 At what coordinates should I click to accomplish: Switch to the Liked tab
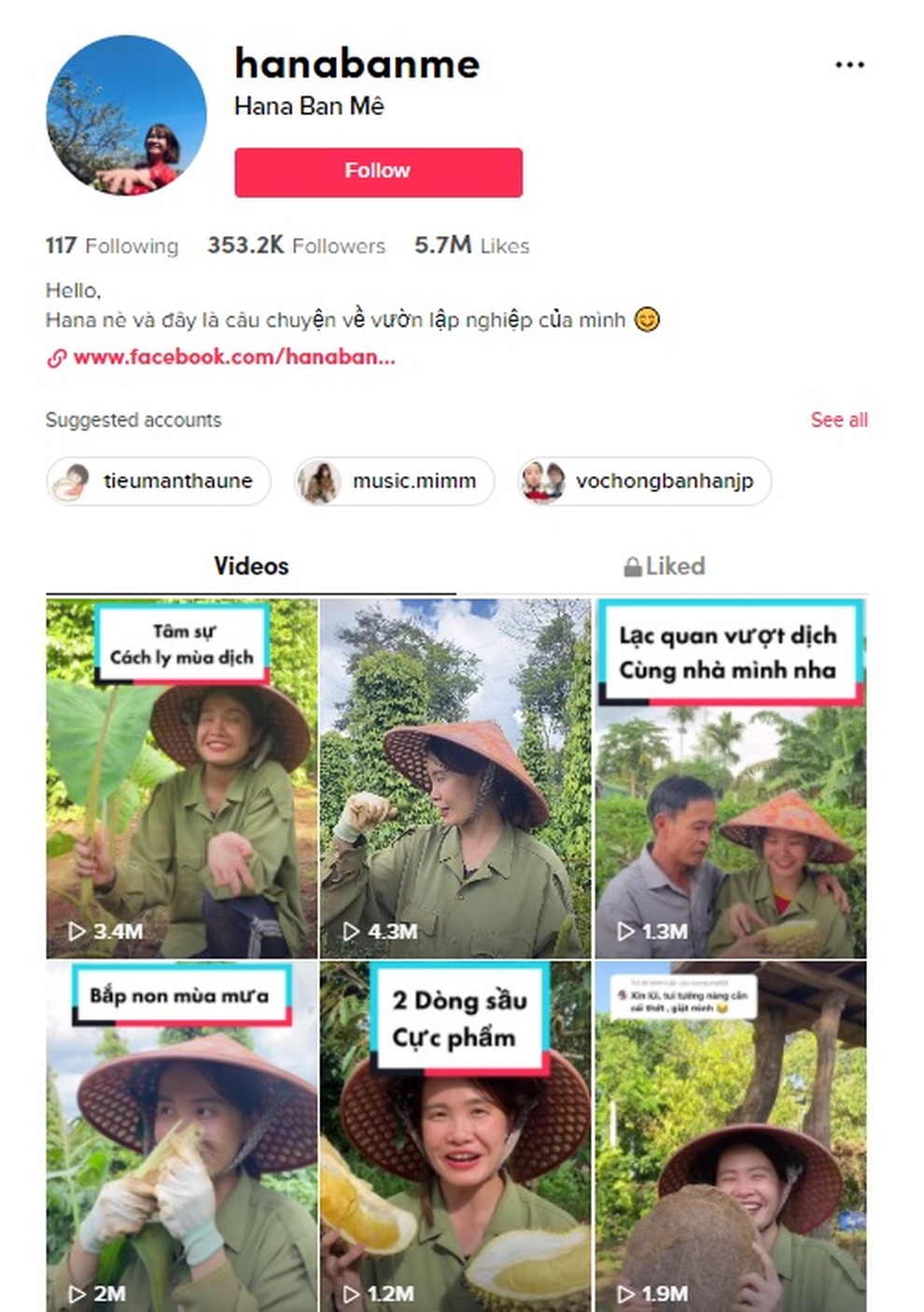click(664, 566)
